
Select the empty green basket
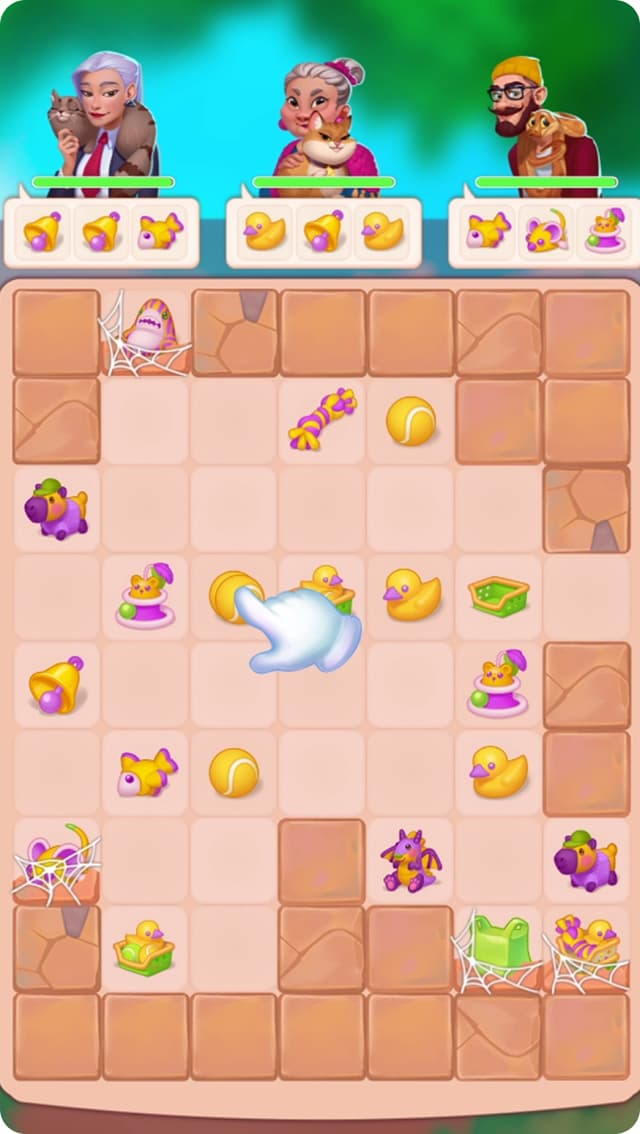pos(498,596)
